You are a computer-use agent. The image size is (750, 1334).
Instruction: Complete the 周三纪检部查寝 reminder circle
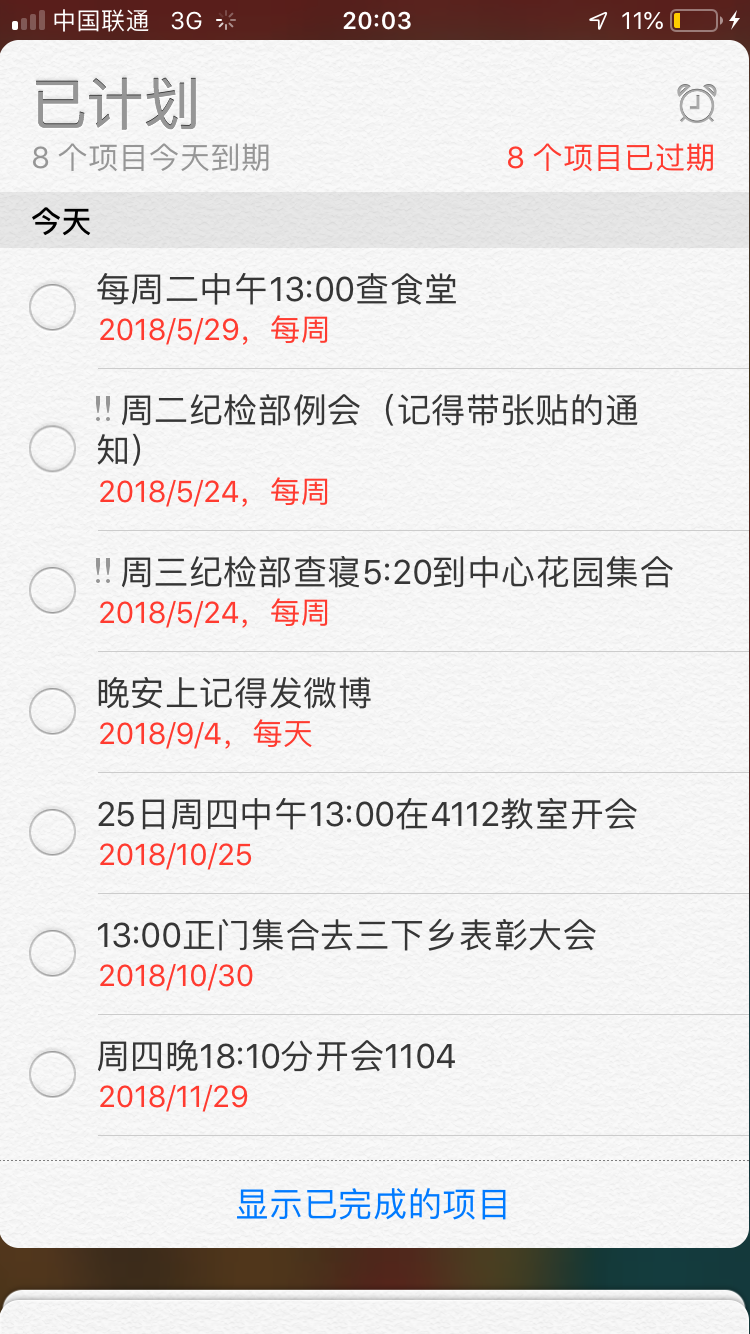point(52,589)
